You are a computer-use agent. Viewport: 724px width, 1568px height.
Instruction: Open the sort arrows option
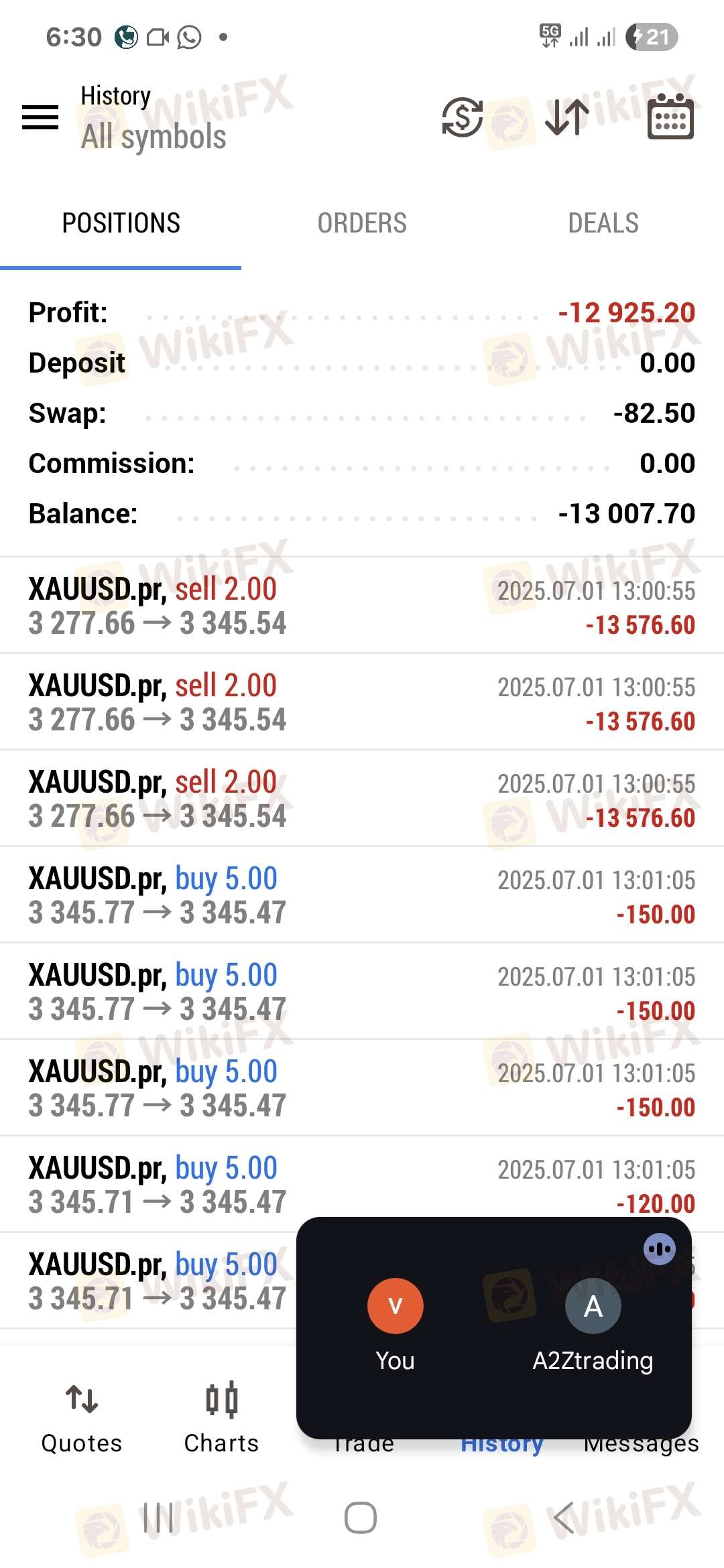click(567, 117)
